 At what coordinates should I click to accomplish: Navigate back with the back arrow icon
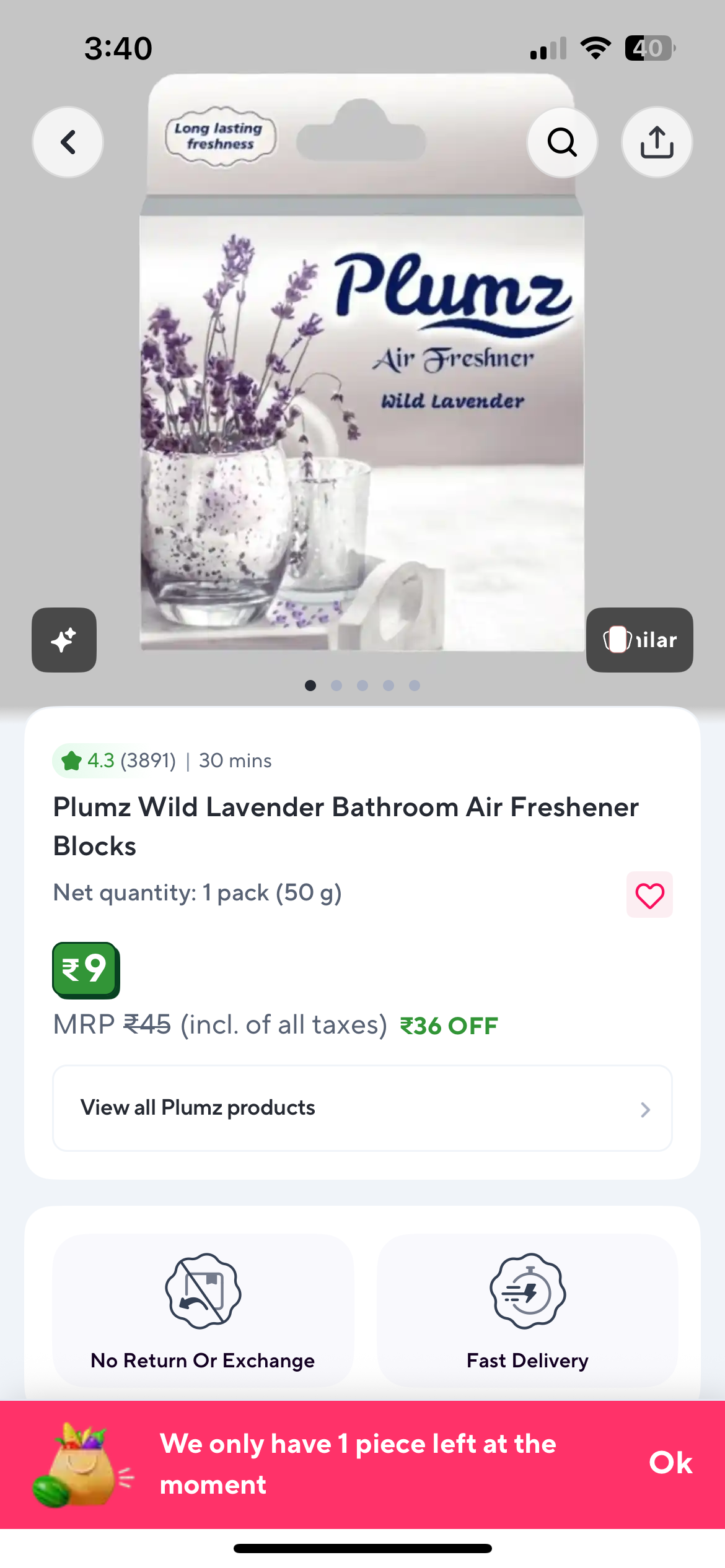[x=68, y=142]
